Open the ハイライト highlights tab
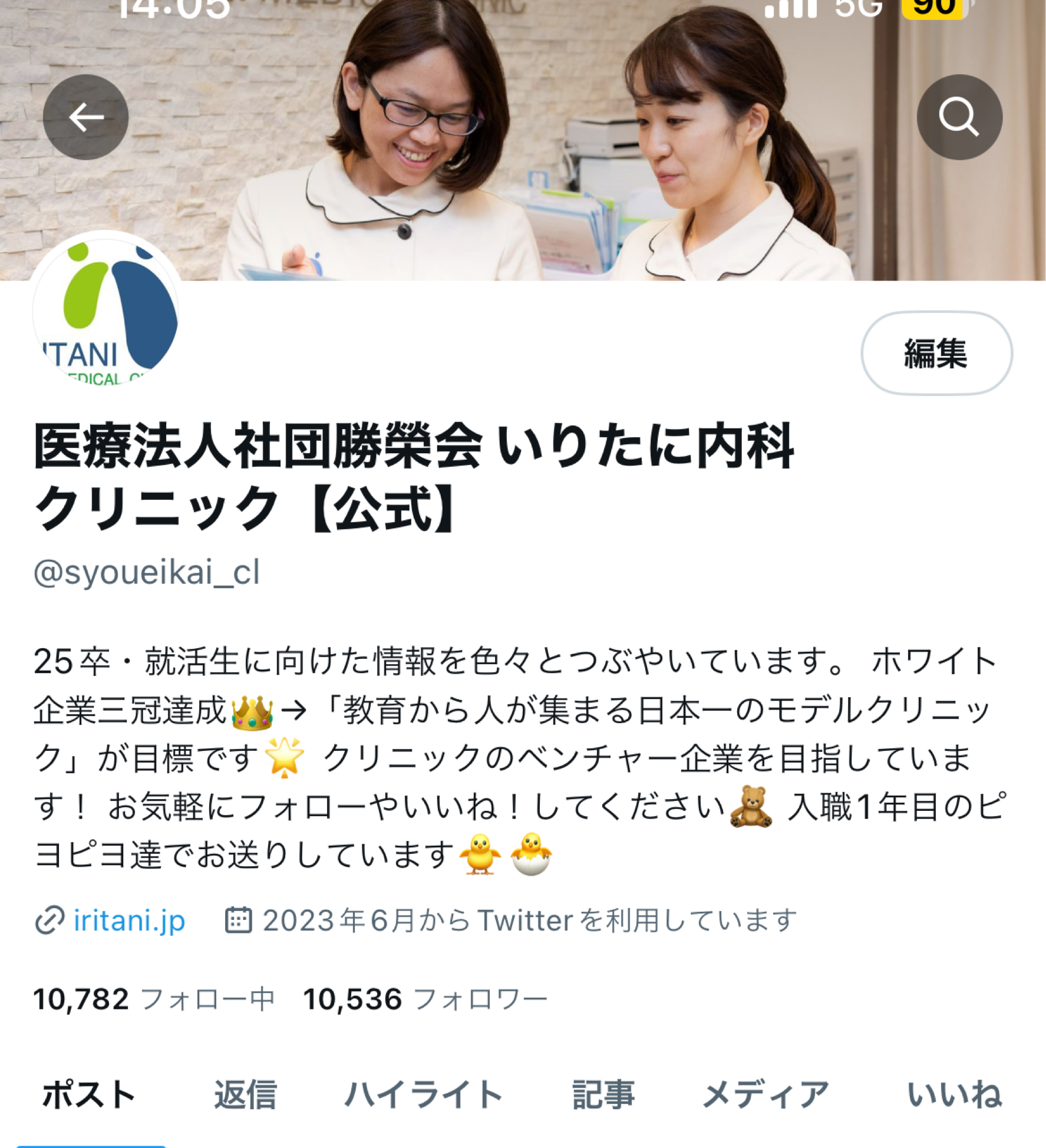 [x=424, y=1095]
